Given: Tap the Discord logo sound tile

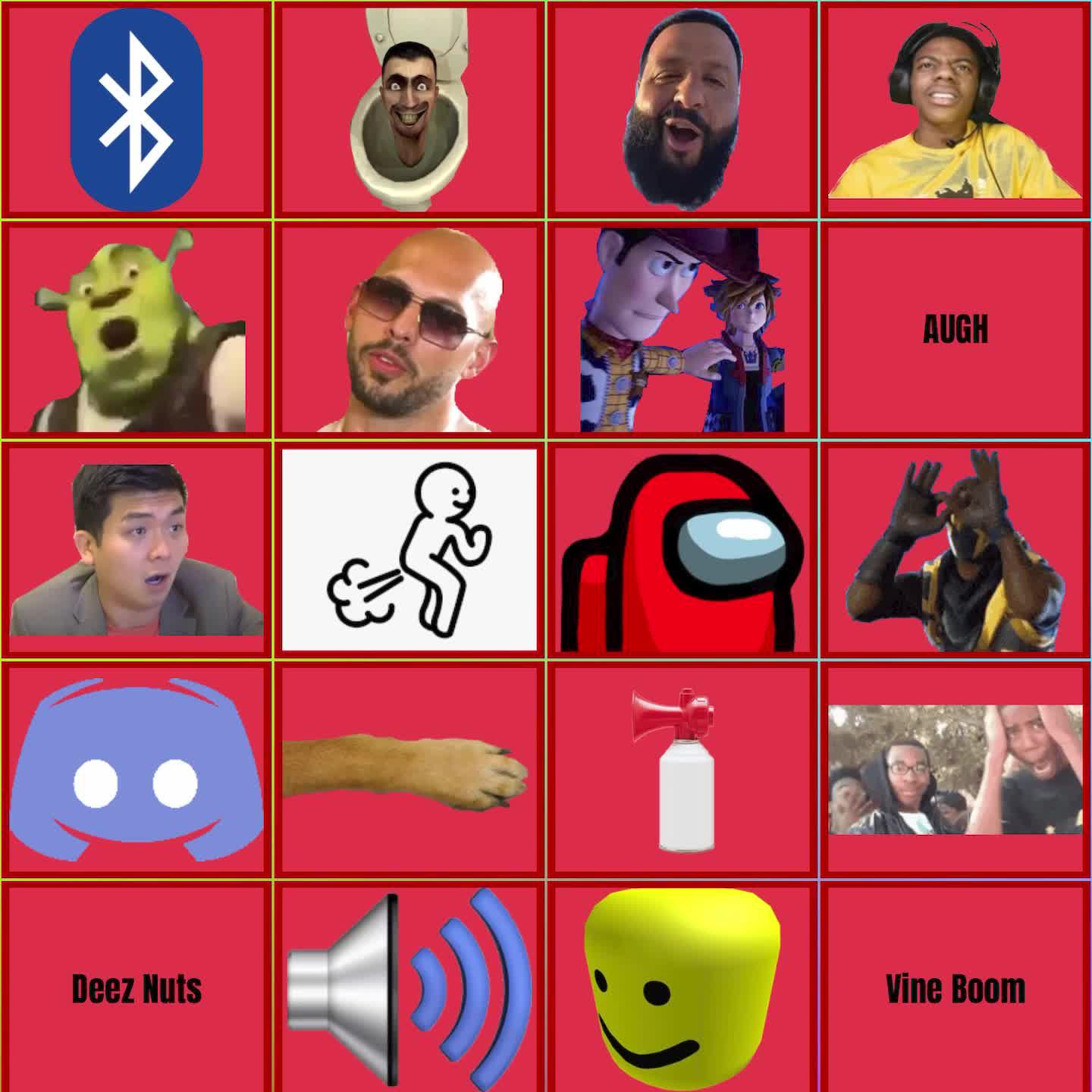Looking at the screenshot, I should click(x=136, y=770).
